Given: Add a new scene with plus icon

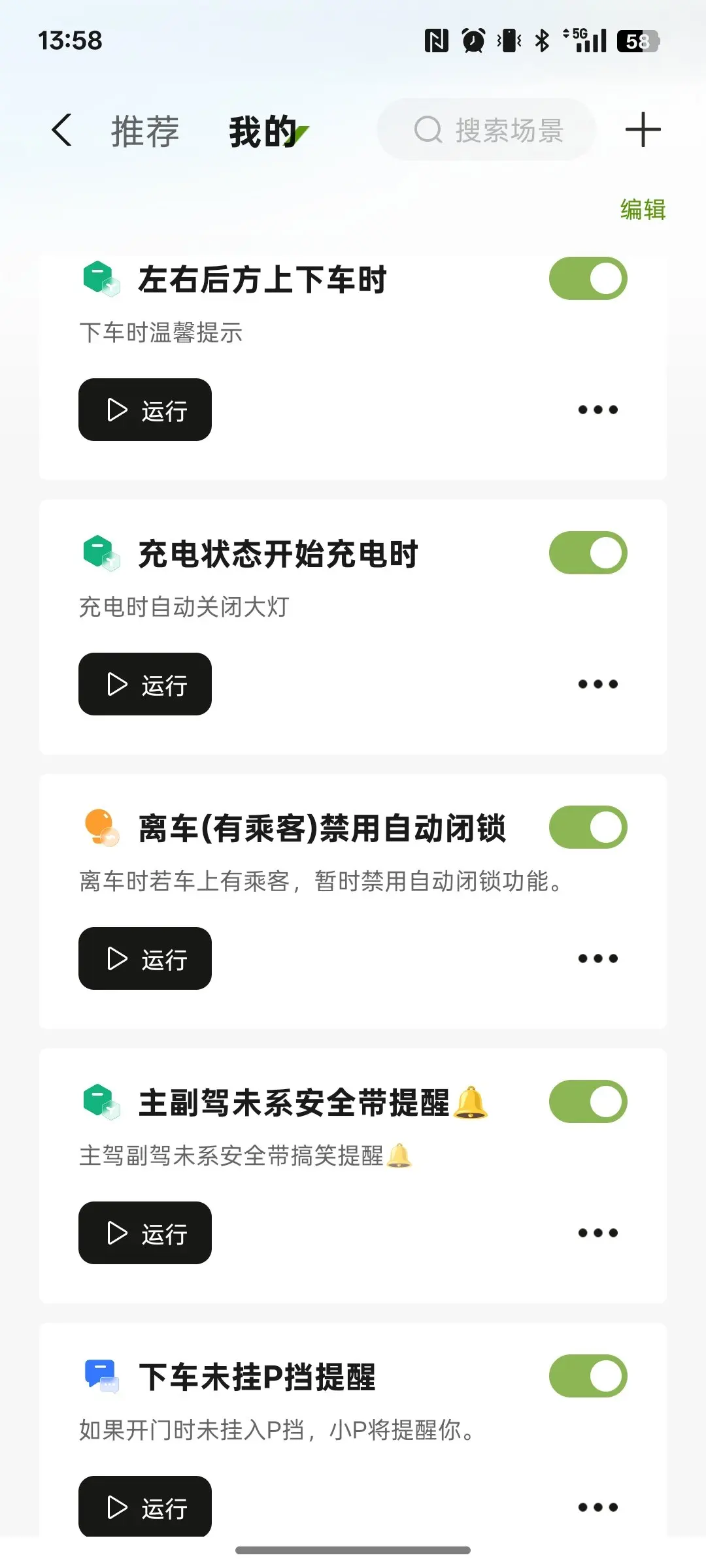Looking at the screenshot, I should click(643, 130).
